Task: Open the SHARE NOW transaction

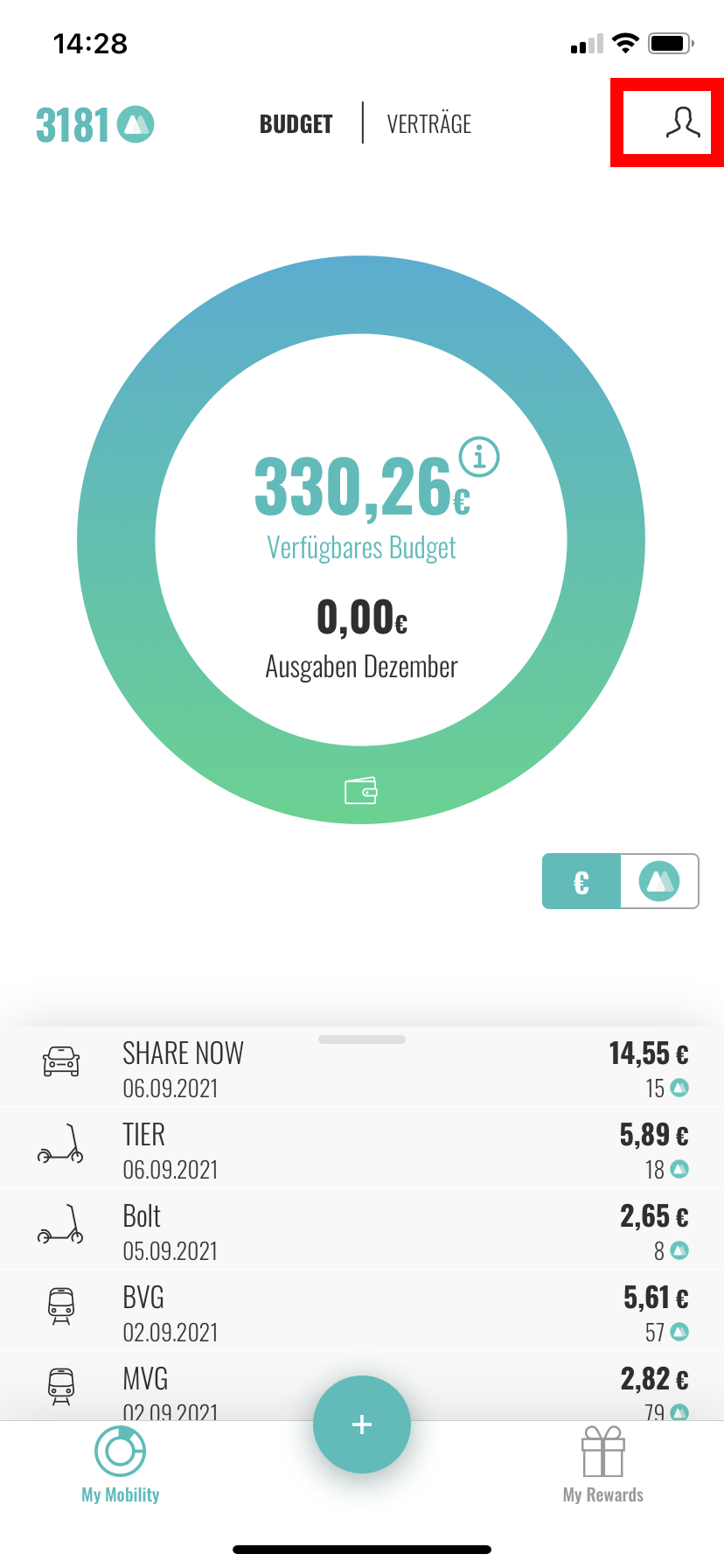Action: point(362,1067)
